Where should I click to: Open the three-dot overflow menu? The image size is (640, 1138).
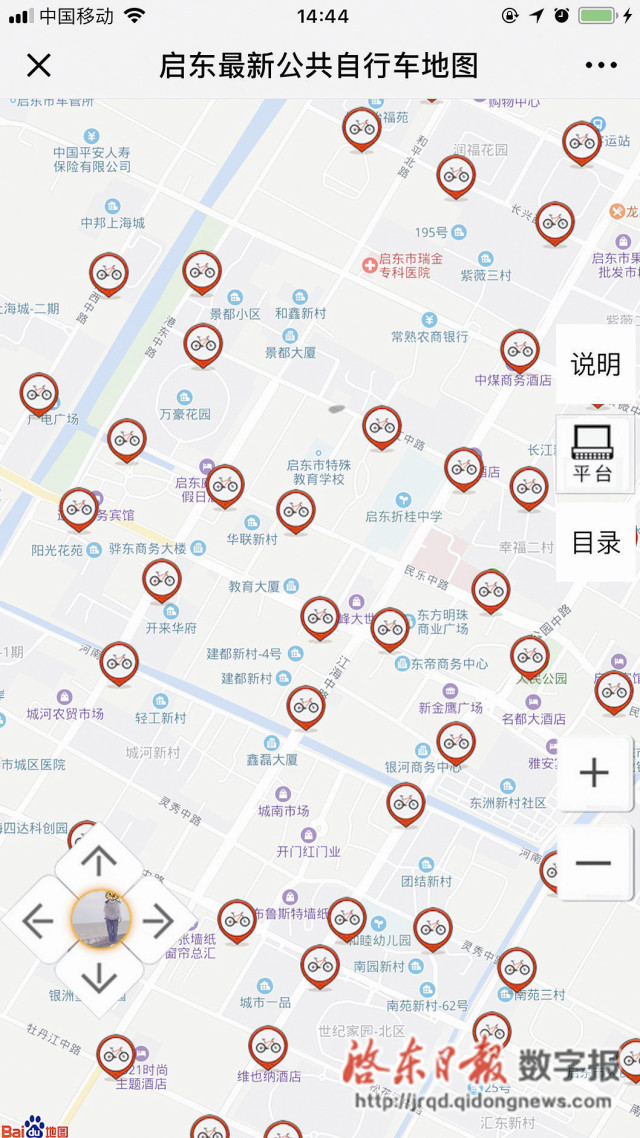[x=601, y=66]
